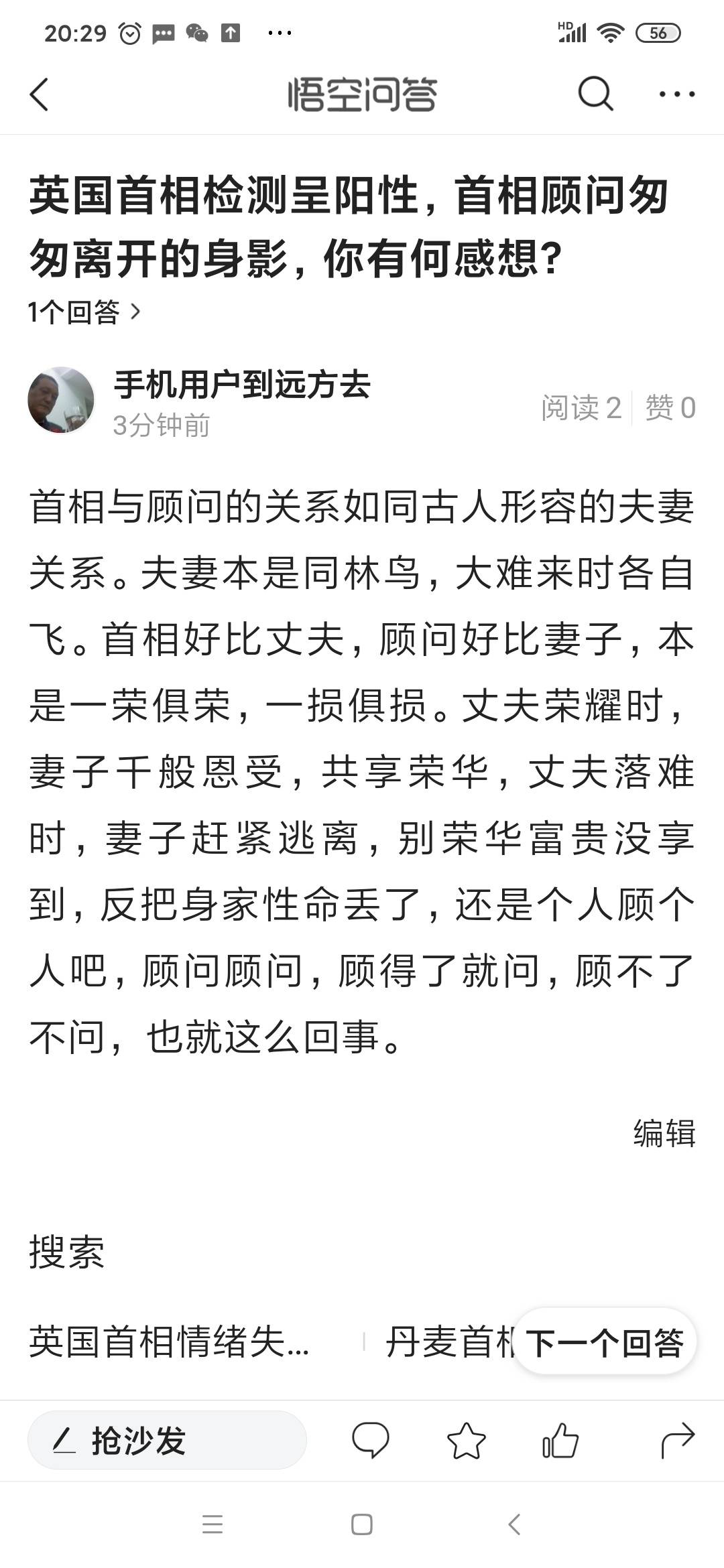Open the search magnifier icon
Image resolution: width=724 pixels, height=1568 pixels.
[595, 94]
